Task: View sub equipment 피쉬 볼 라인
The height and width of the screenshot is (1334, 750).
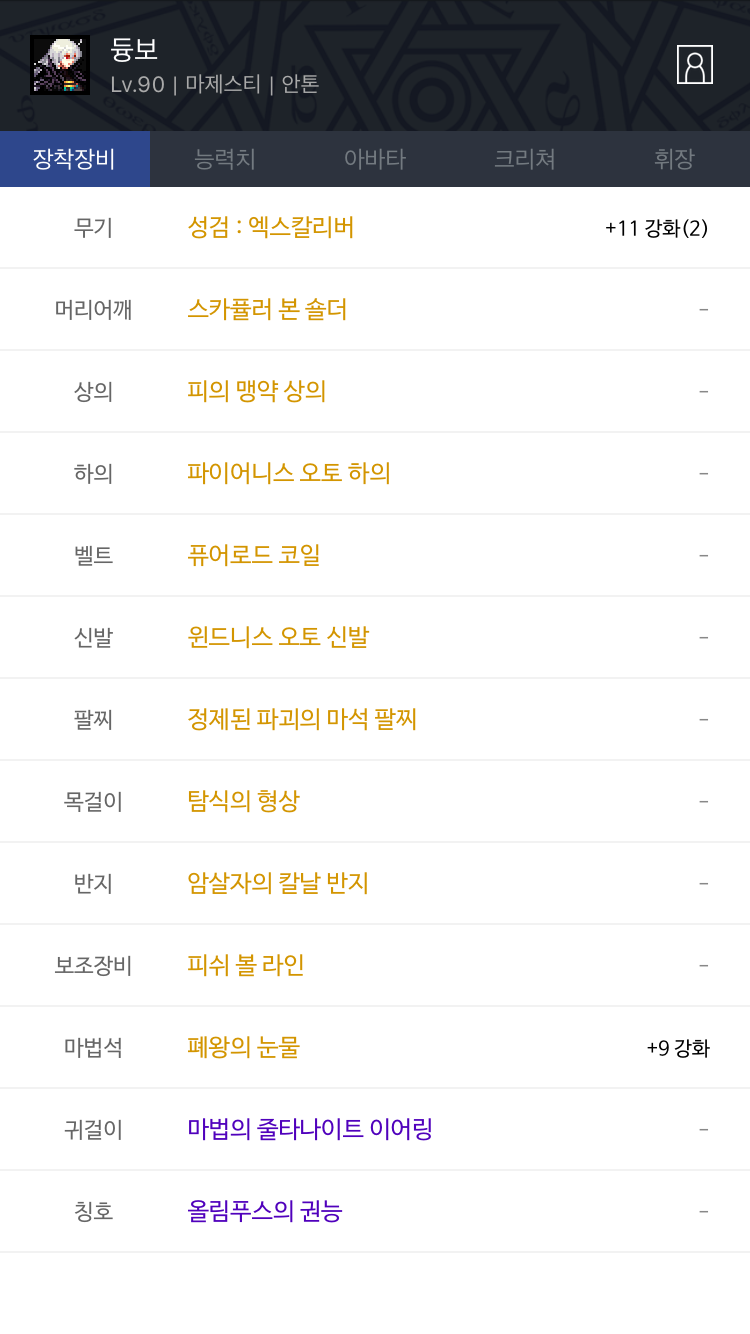Action: click(x=246, y=965)
